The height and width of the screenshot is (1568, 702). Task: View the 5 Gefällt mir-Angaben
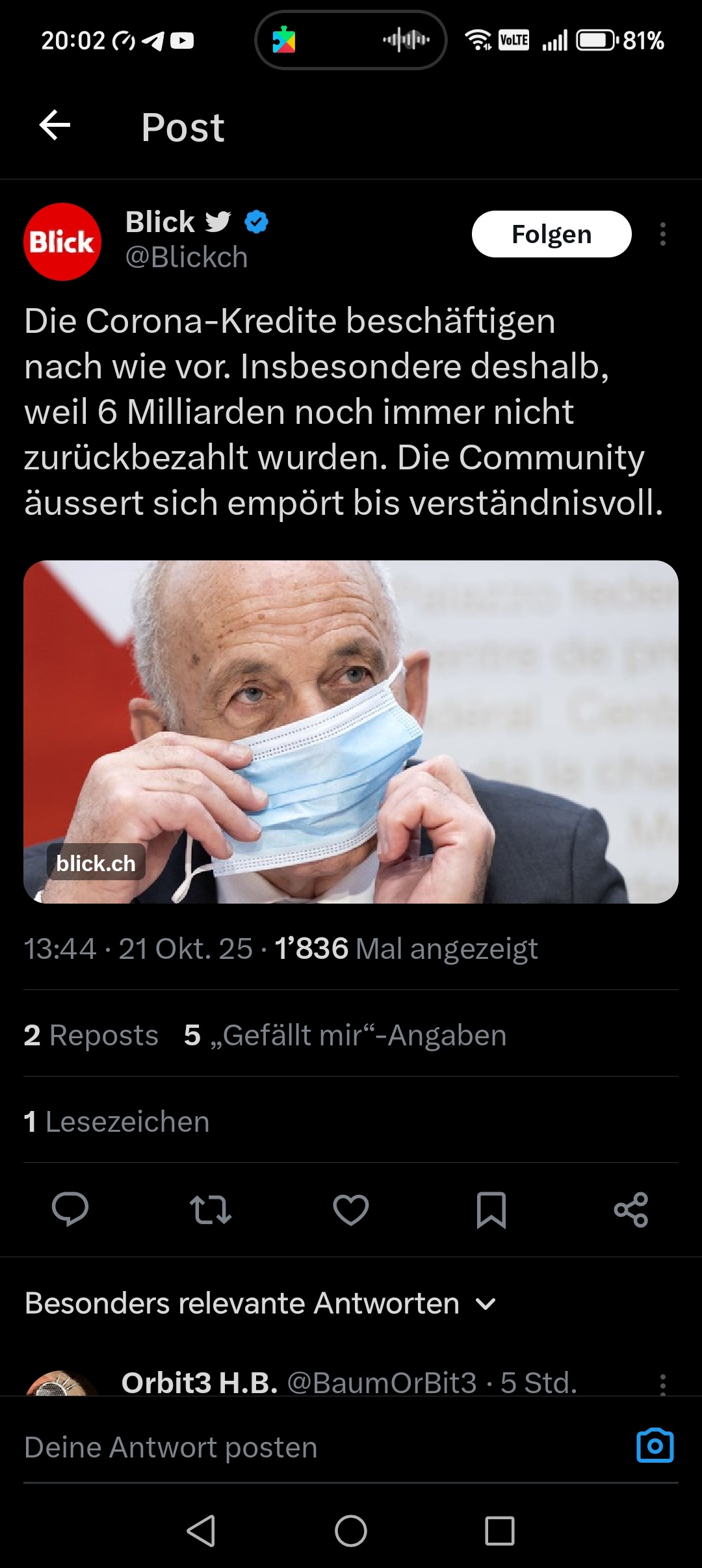tap(345, 1035)
